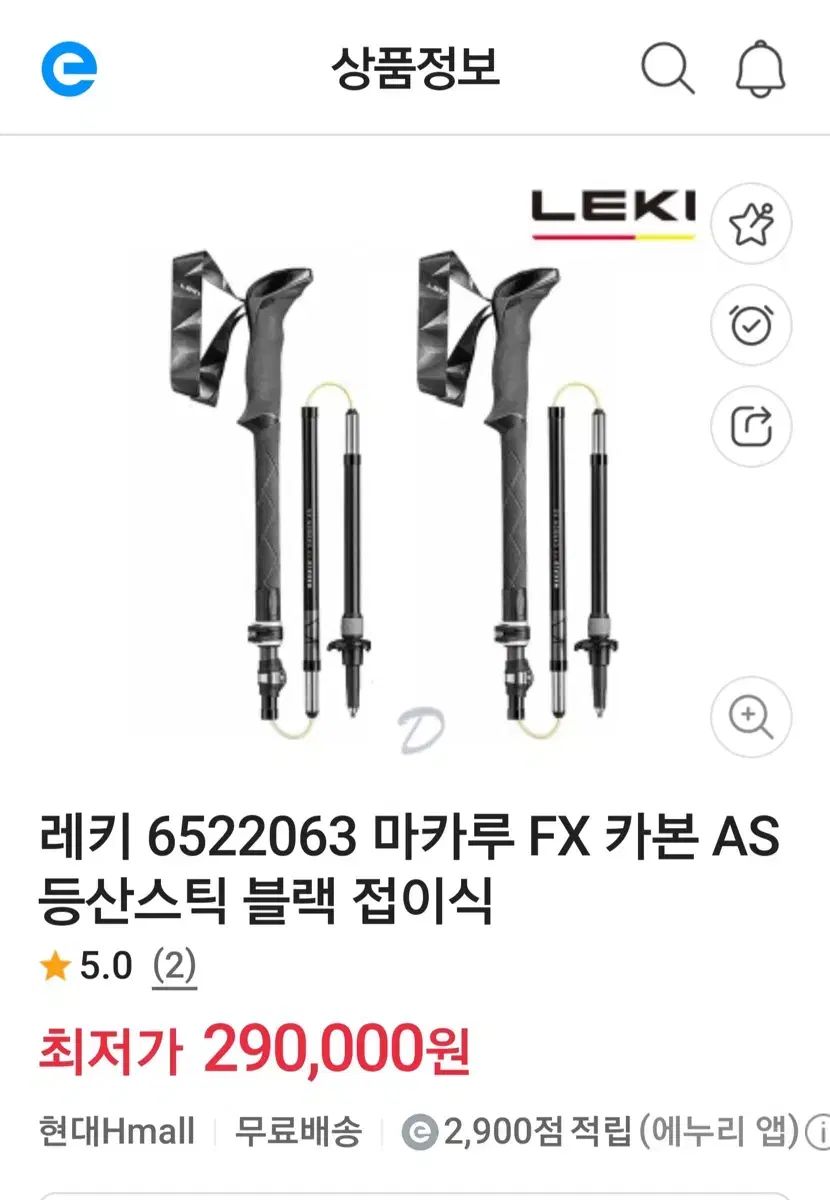The height and width of the screenshot is (1200, 830).
Task: Add this product to favorites
Action: (751, 224)
